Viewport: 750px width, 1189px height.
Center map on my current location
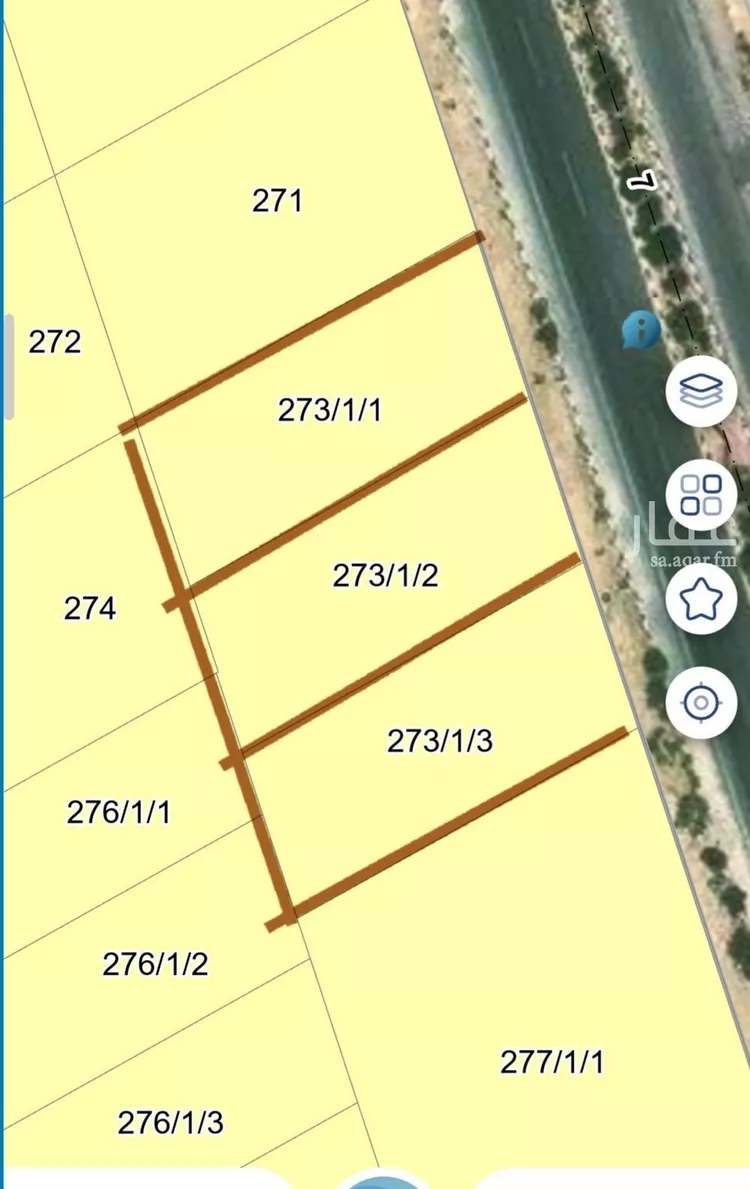(701, 703)
